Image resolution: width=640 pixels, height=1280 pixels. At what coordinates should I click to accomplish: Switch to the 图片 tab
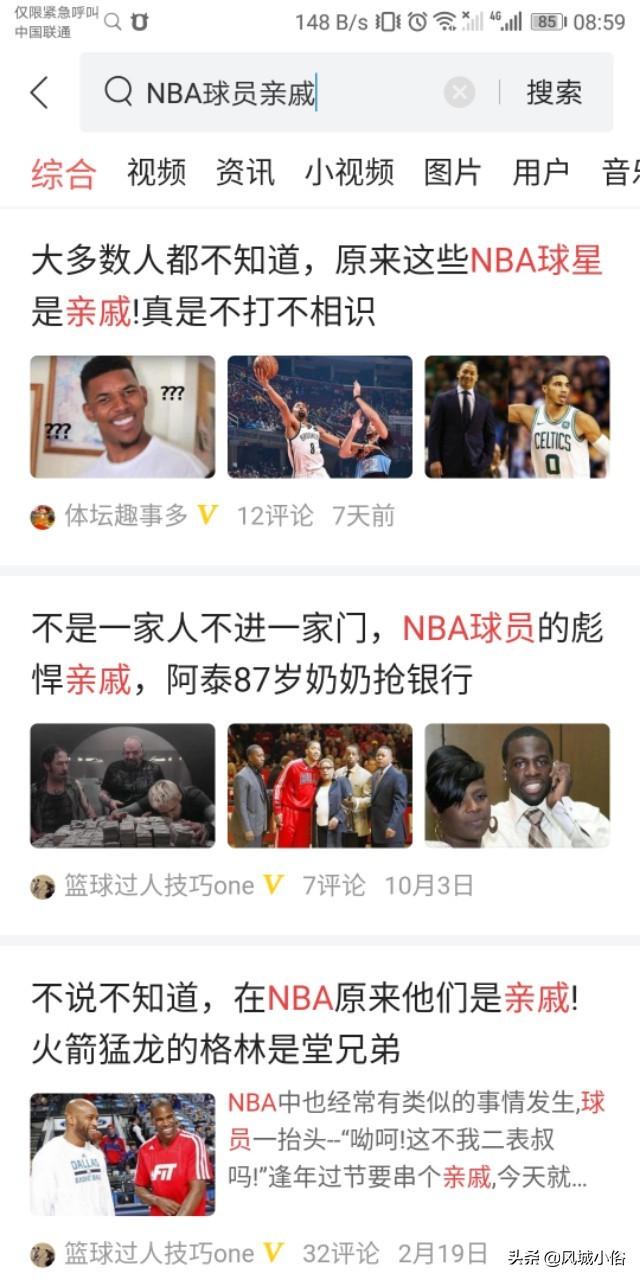click(452, 172)
